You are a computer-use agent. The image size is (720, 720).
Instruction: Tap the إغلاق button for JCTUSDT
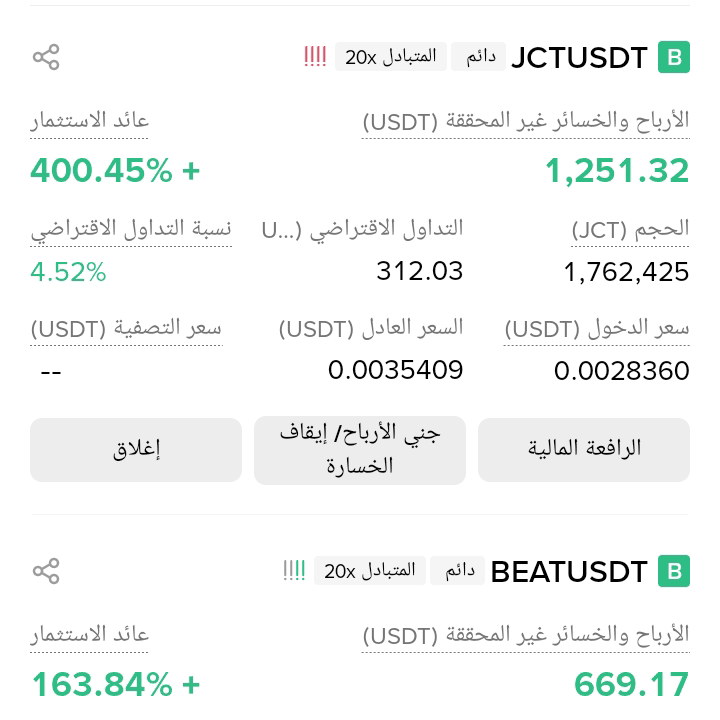[x=136, y=450]
